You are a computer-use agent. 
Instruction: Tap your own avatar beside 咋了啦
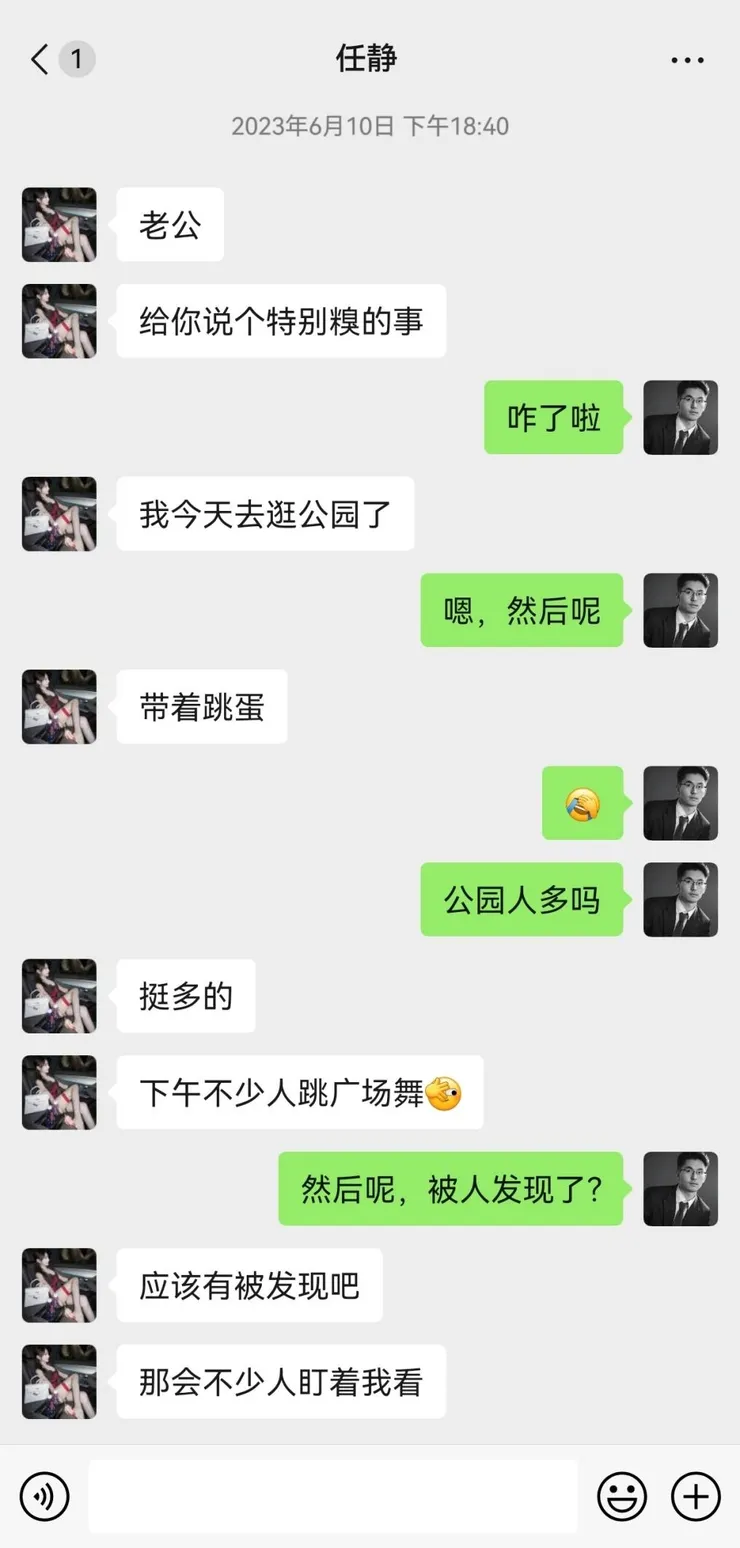[x=681, y=418]
